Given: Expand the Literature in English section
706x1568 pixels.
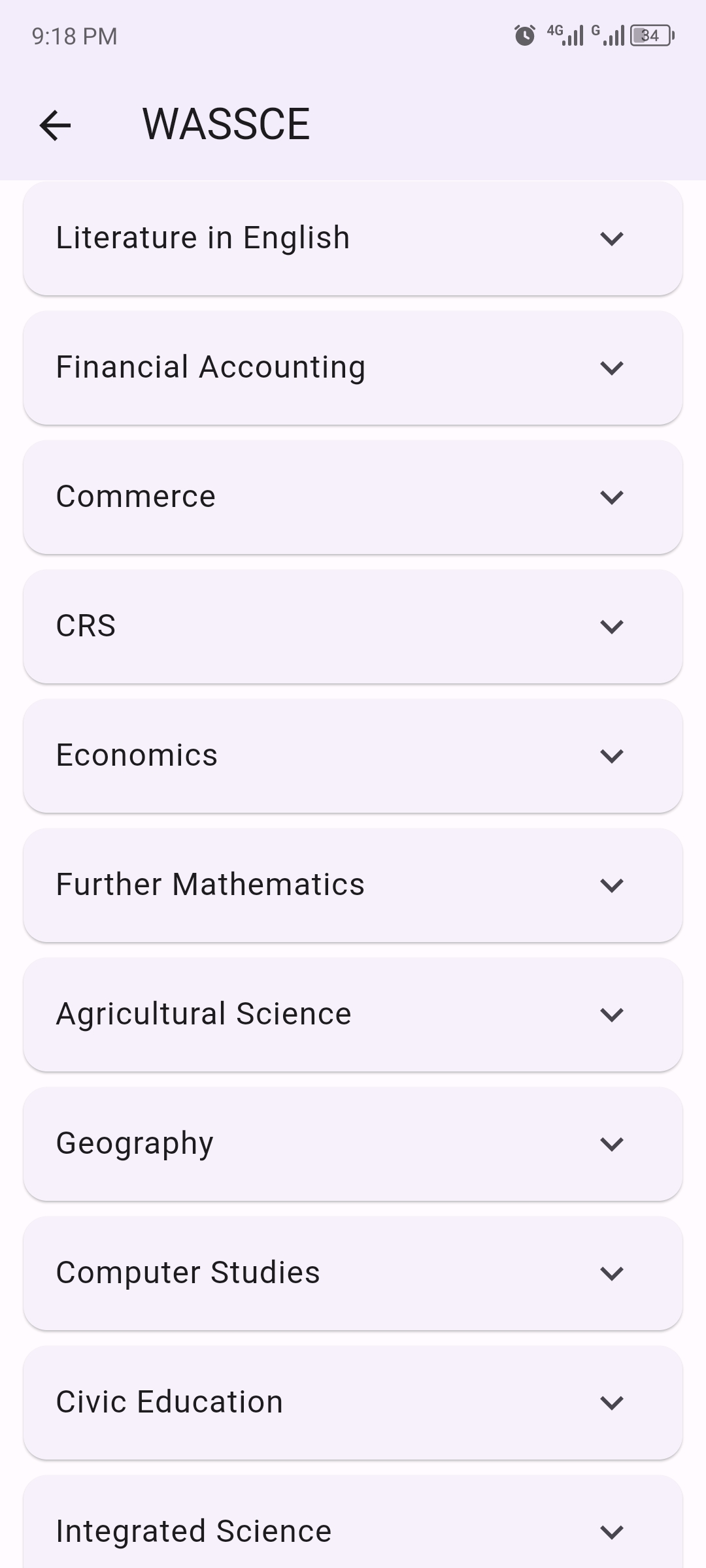Looking at the screenshot, I should pyautogui.click(x=353, y=238).
